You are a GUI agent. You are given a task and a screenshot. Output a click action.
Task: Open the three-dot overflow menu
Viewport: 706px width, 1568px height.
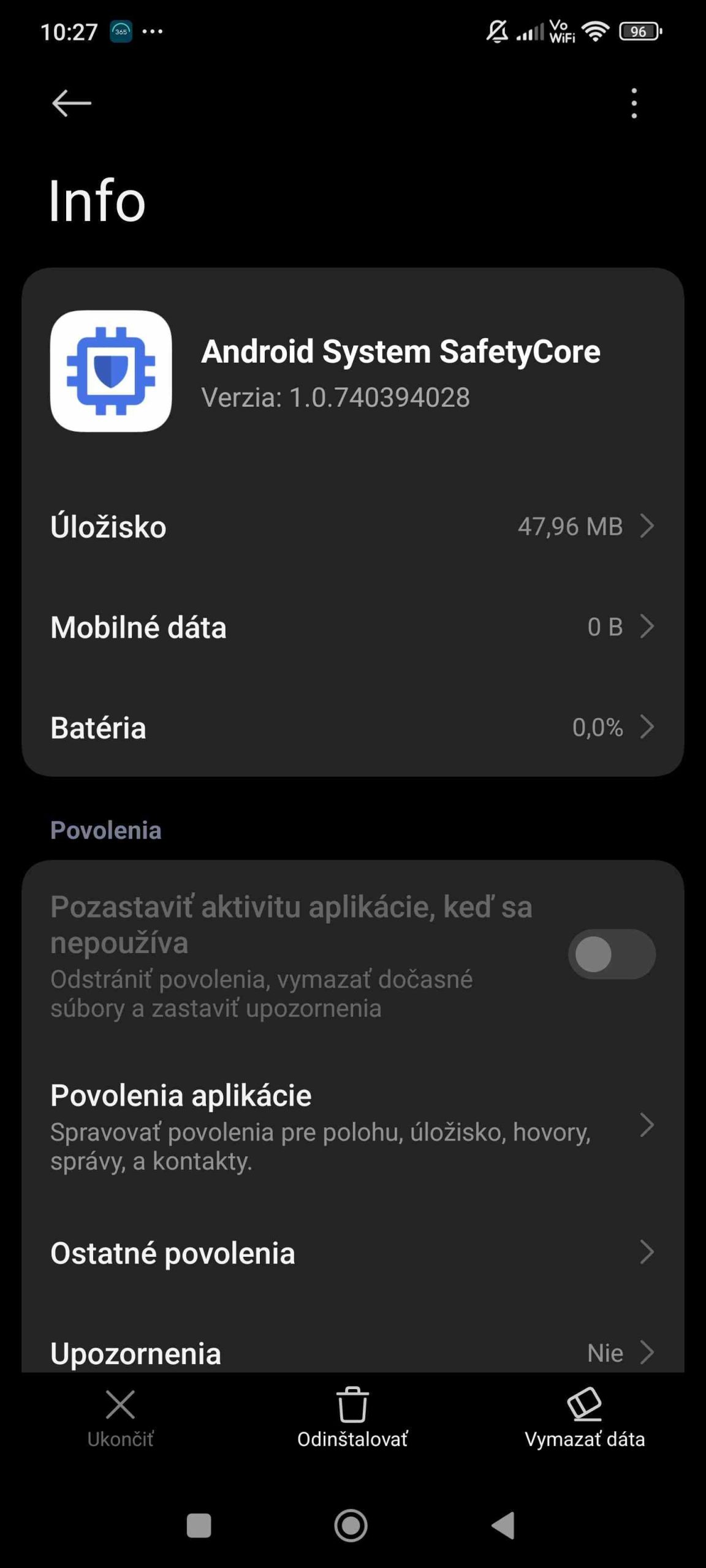click(634, 103)
